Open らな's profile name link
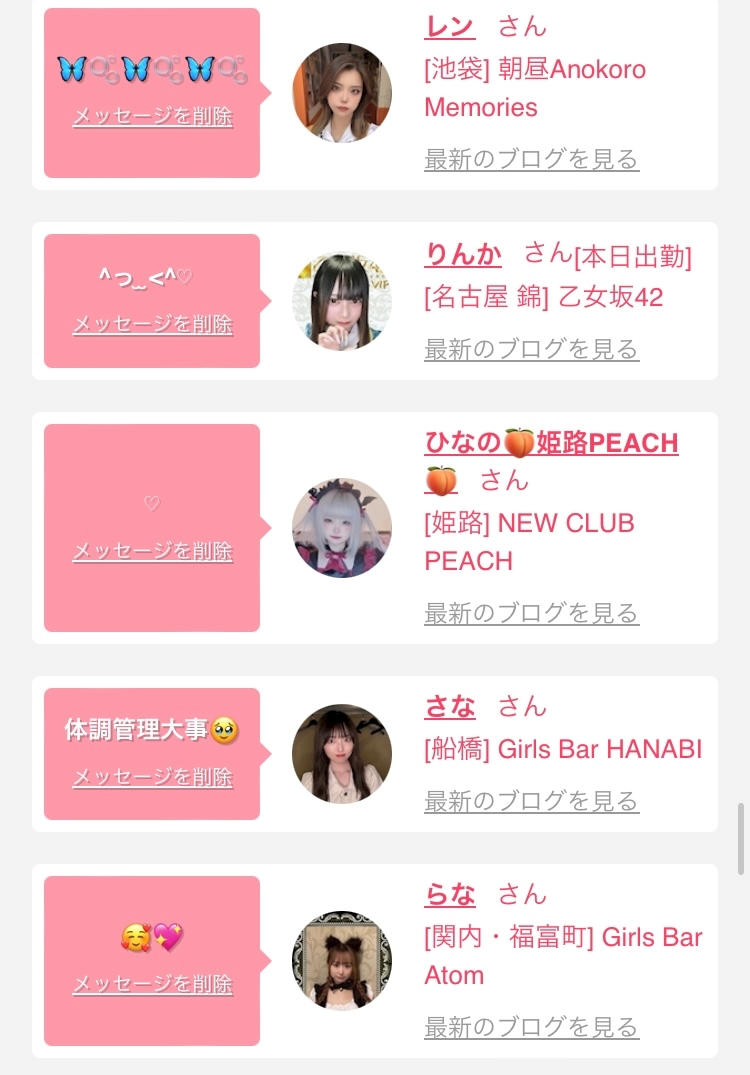 tap(450, 894)
